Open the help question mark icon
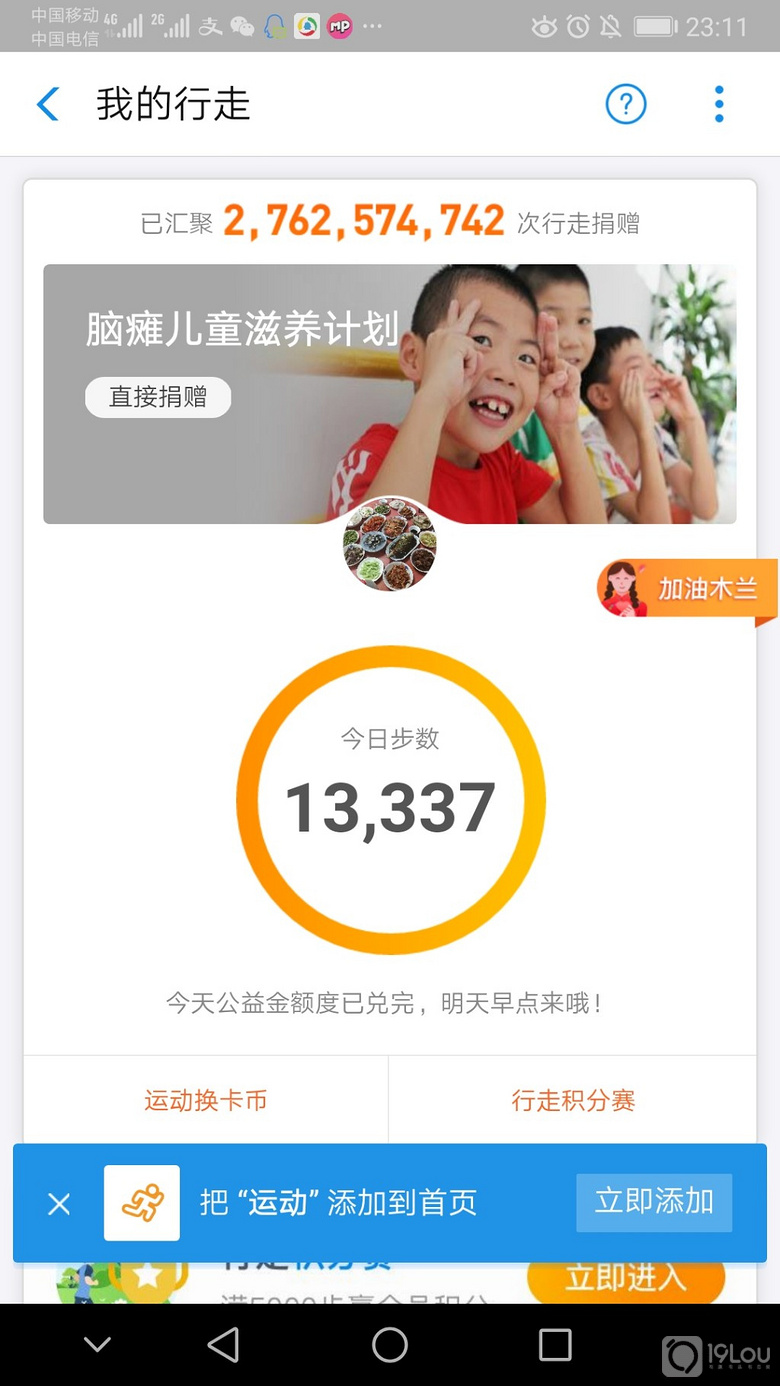 [x=626, y=104]
